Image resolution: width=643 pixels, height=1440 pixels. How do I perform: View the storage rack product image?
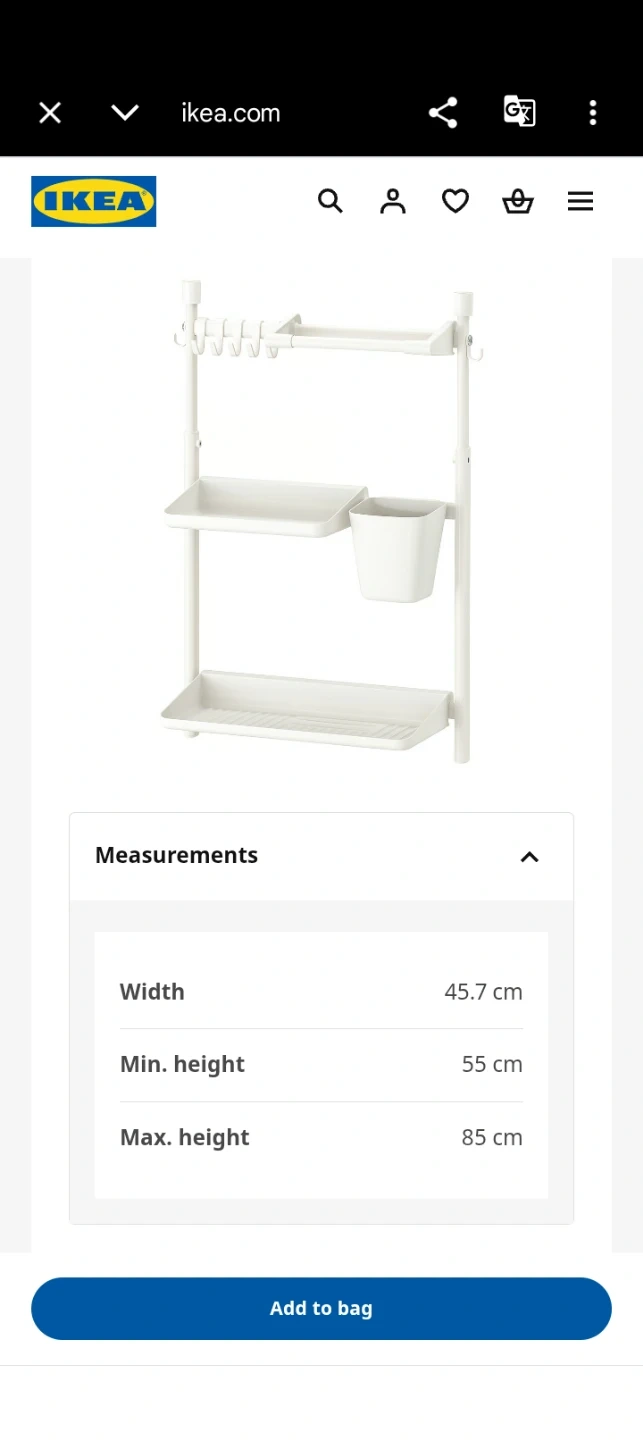pyautogui.click(x=322, y=521)
